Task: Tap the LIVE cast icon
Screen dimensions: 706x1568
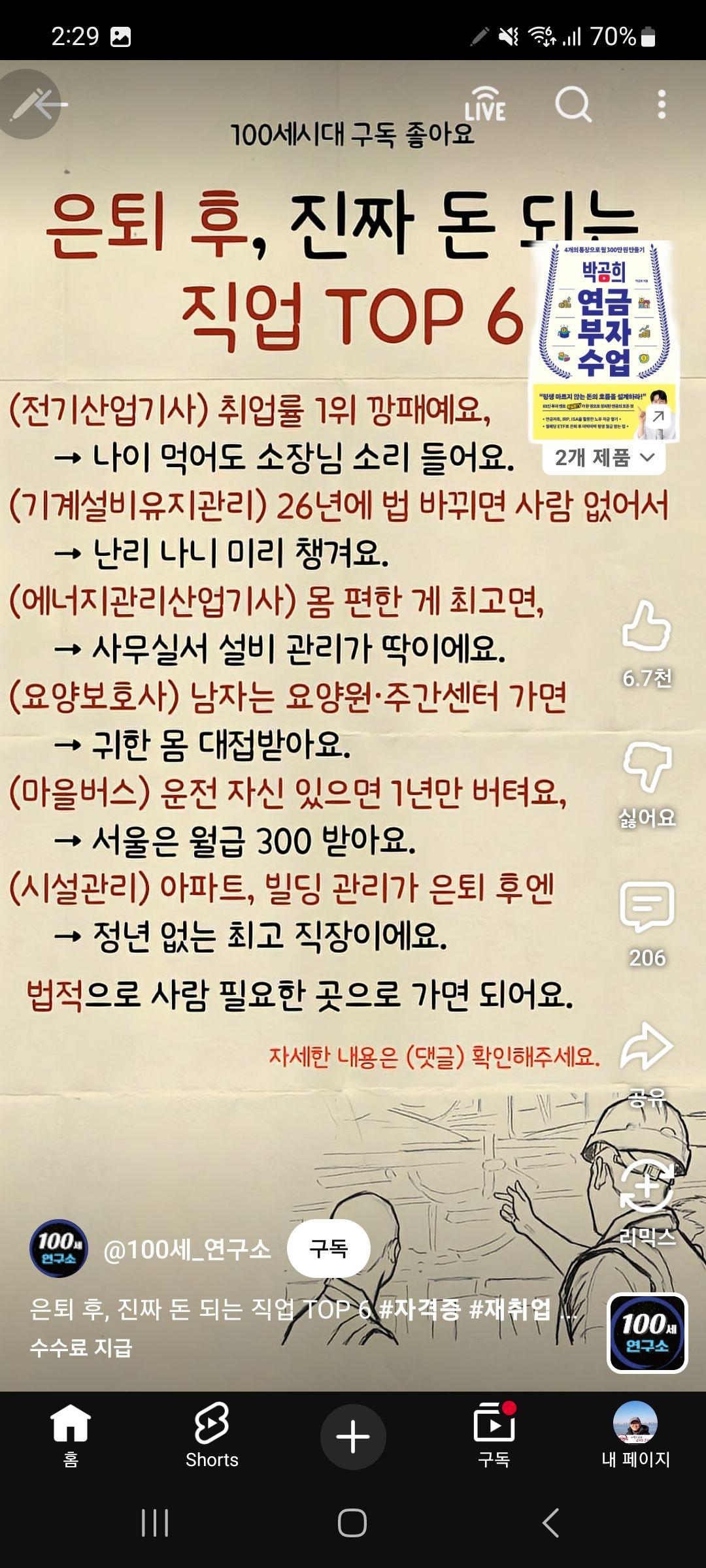Action: (485, 105)
